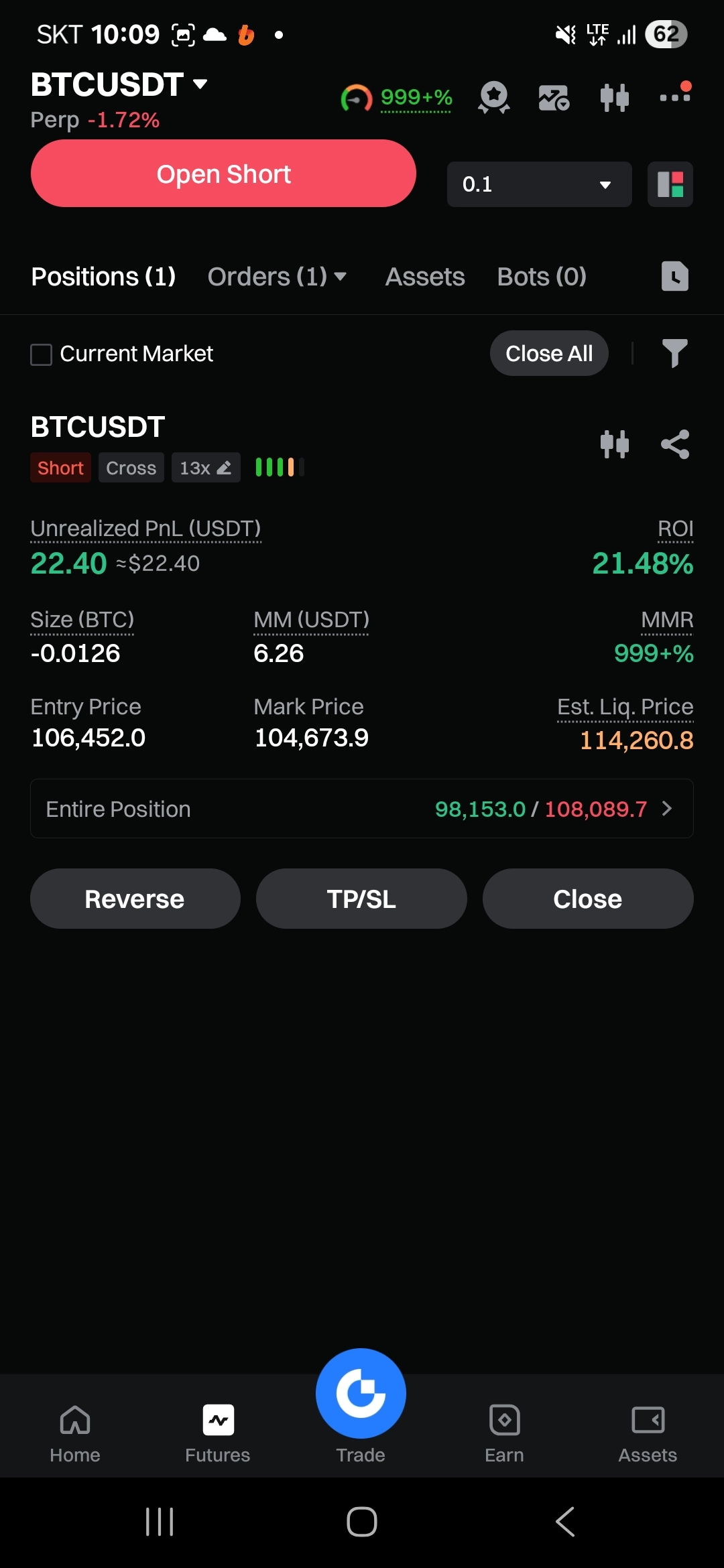Go back with the system back button
The height and width of the screenshot is (1568, 724).
[565, 1521]
